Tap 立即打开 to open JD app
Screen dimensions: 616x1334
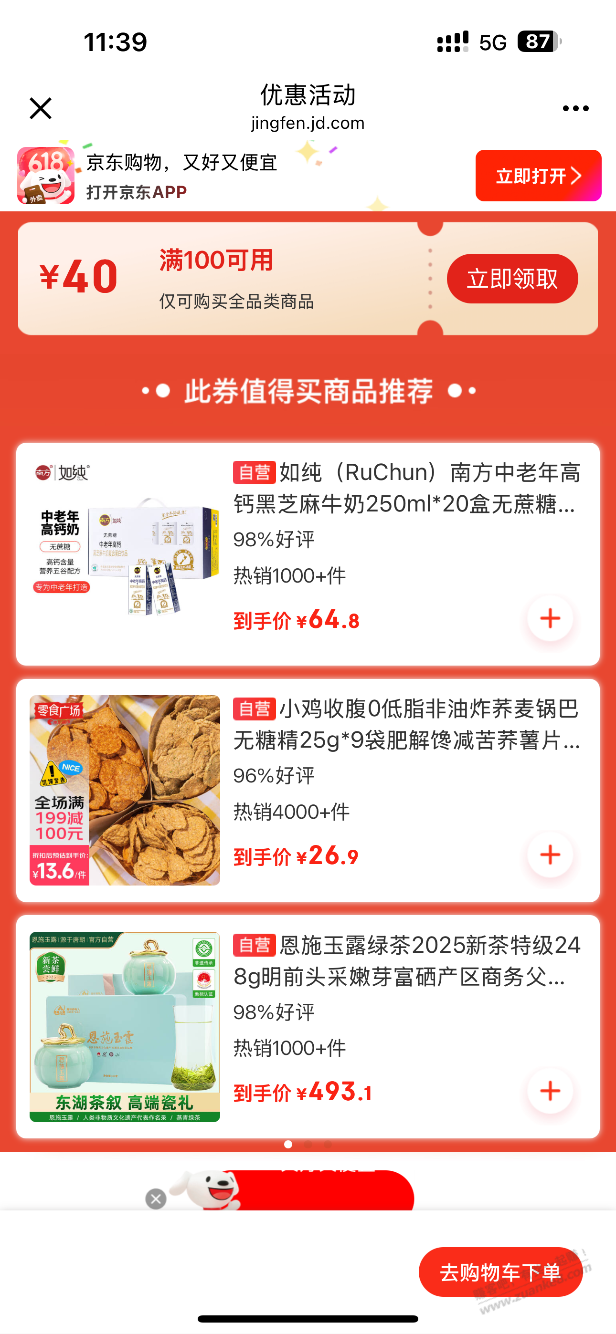pos(538,176)
